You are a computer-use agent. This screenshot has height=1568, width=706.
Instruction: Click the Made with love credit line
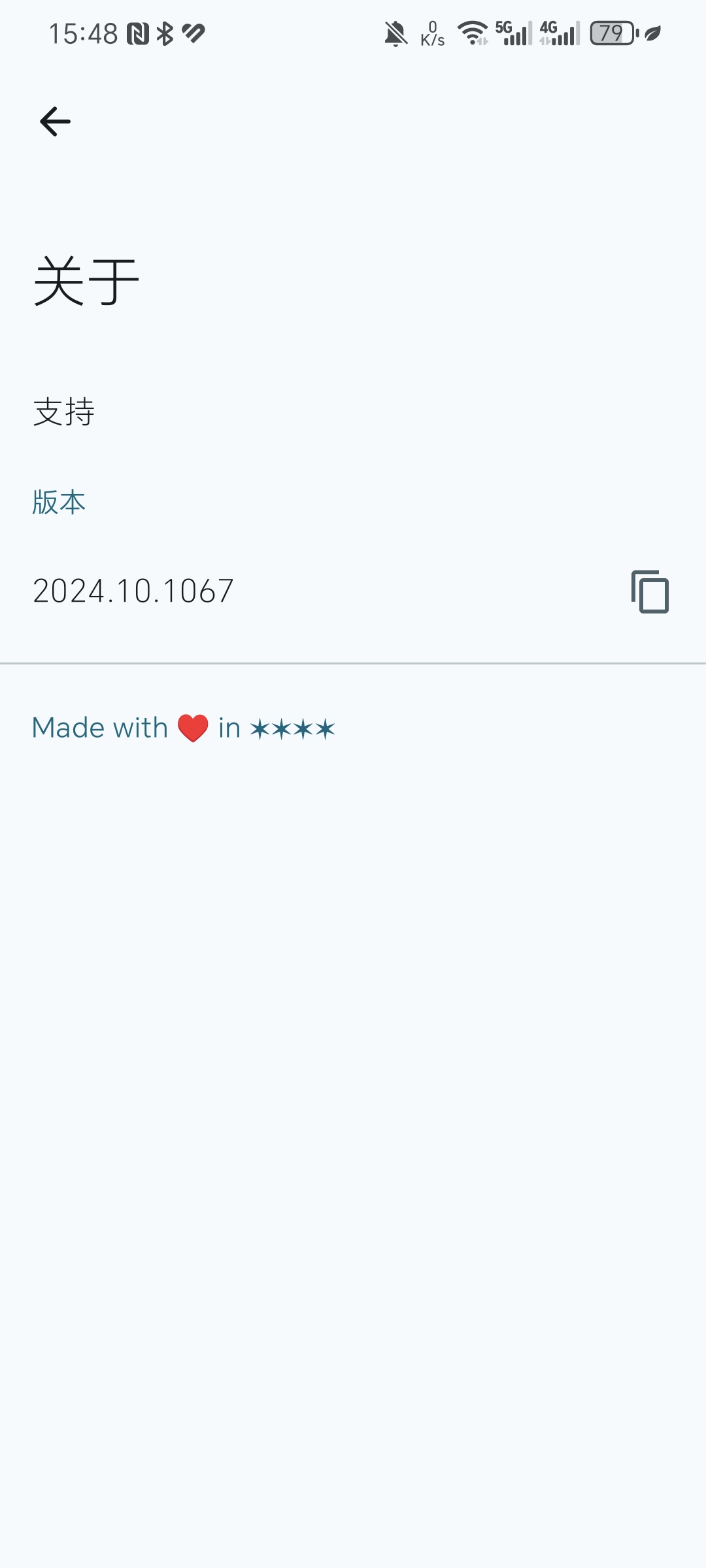point(183,727)
